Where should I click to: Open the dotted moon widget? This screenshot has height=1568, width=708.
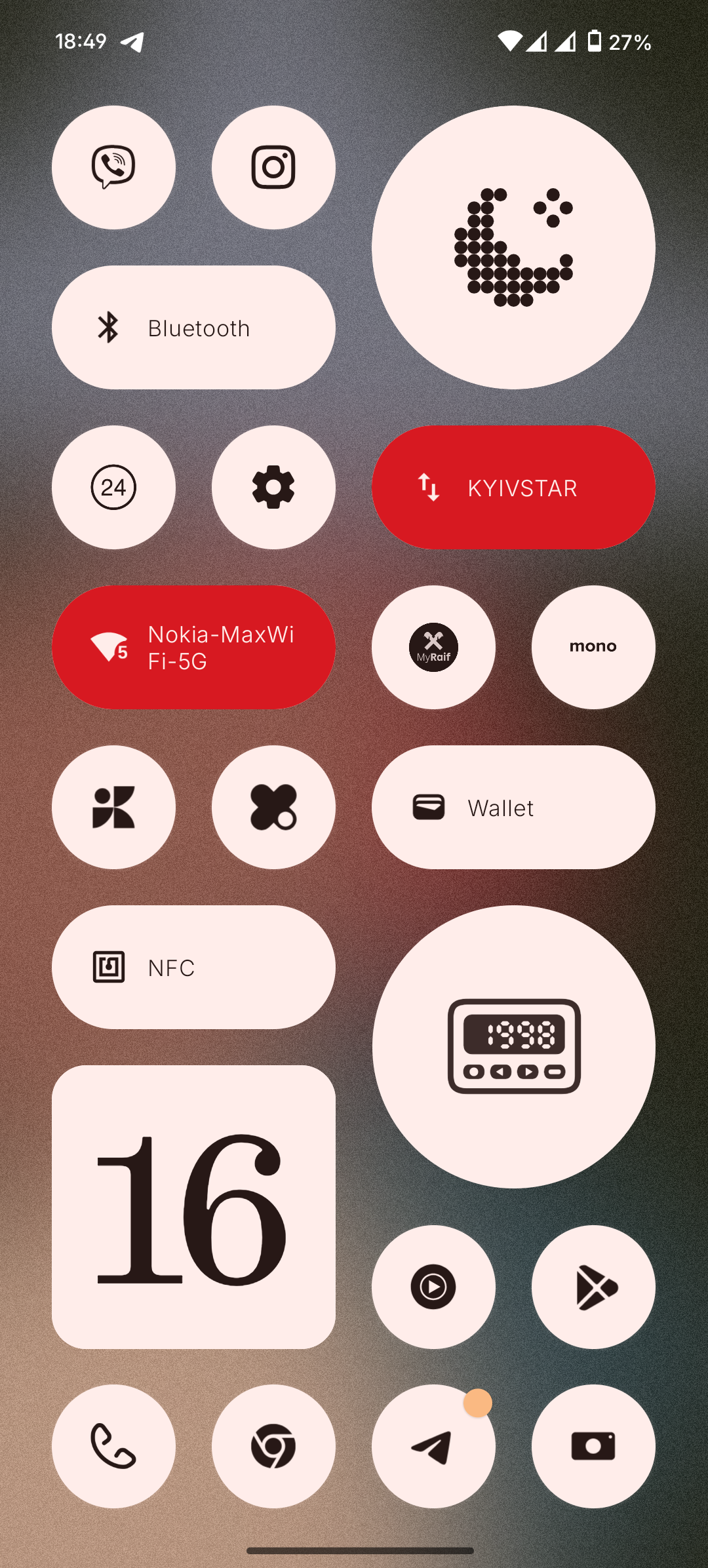click(x=513, y=247)
